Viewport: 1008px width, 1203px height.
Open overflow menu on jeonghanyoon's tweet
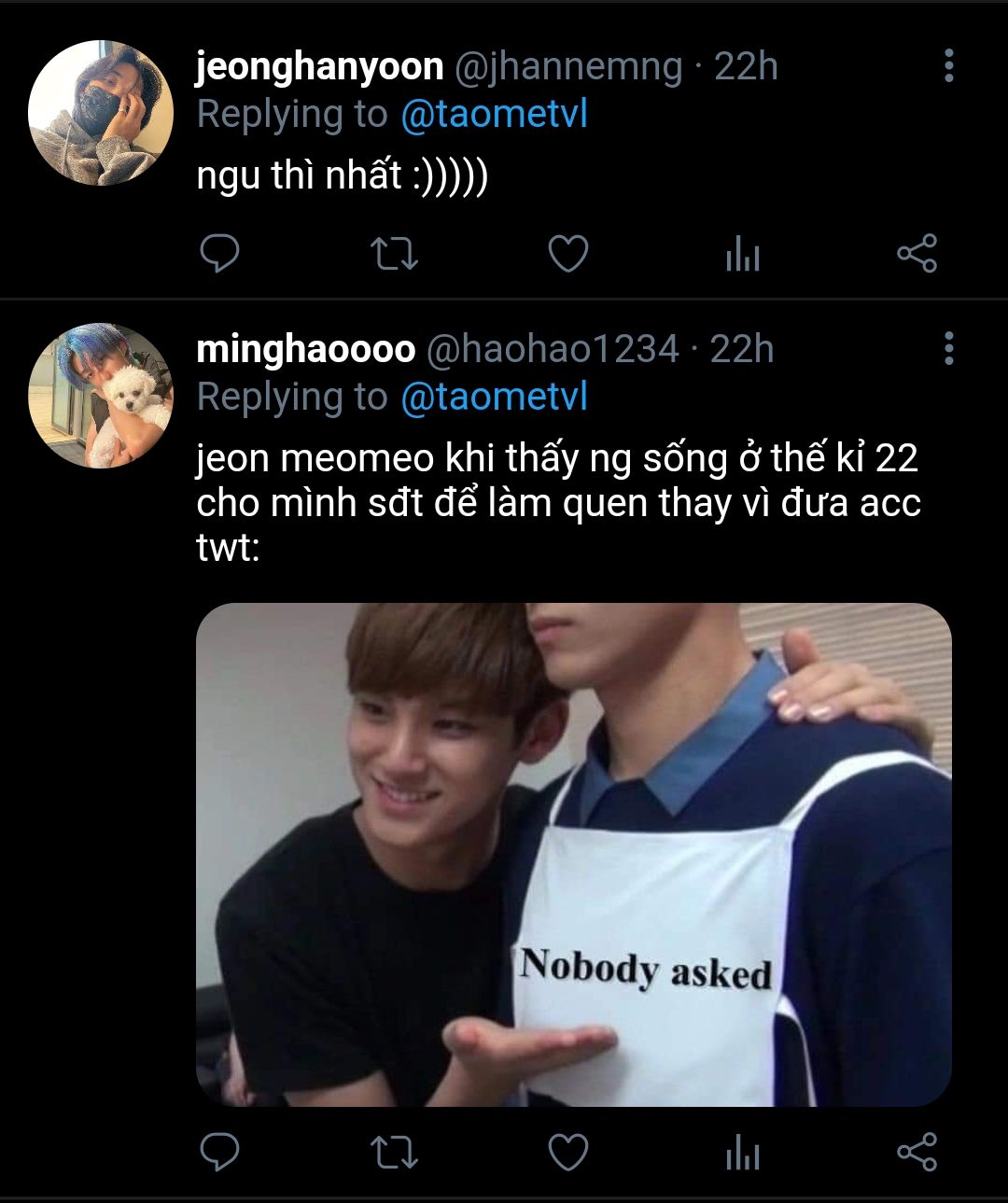click(948, 66)
